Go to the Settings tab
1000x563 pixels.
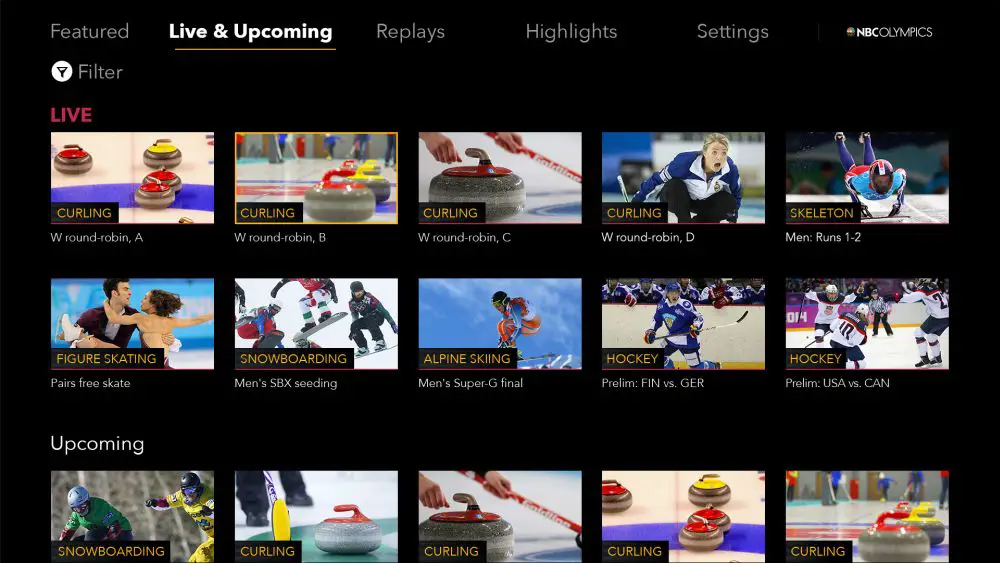click(x=732, y=32)
